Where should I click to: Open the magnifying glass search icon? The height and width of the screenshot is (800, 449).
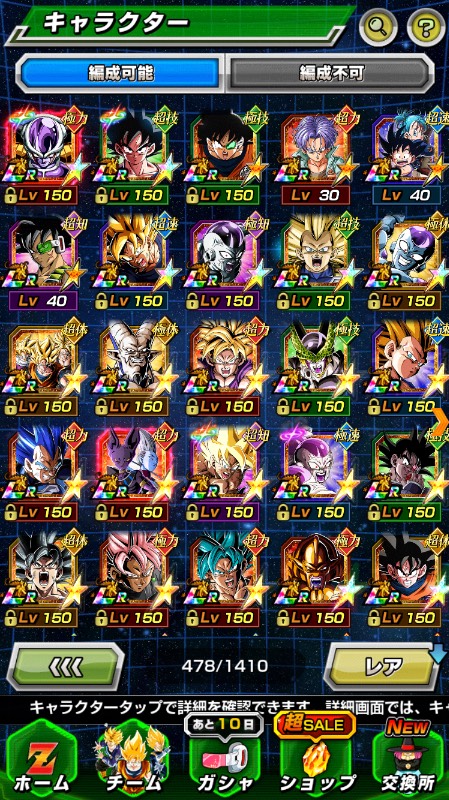378,26
